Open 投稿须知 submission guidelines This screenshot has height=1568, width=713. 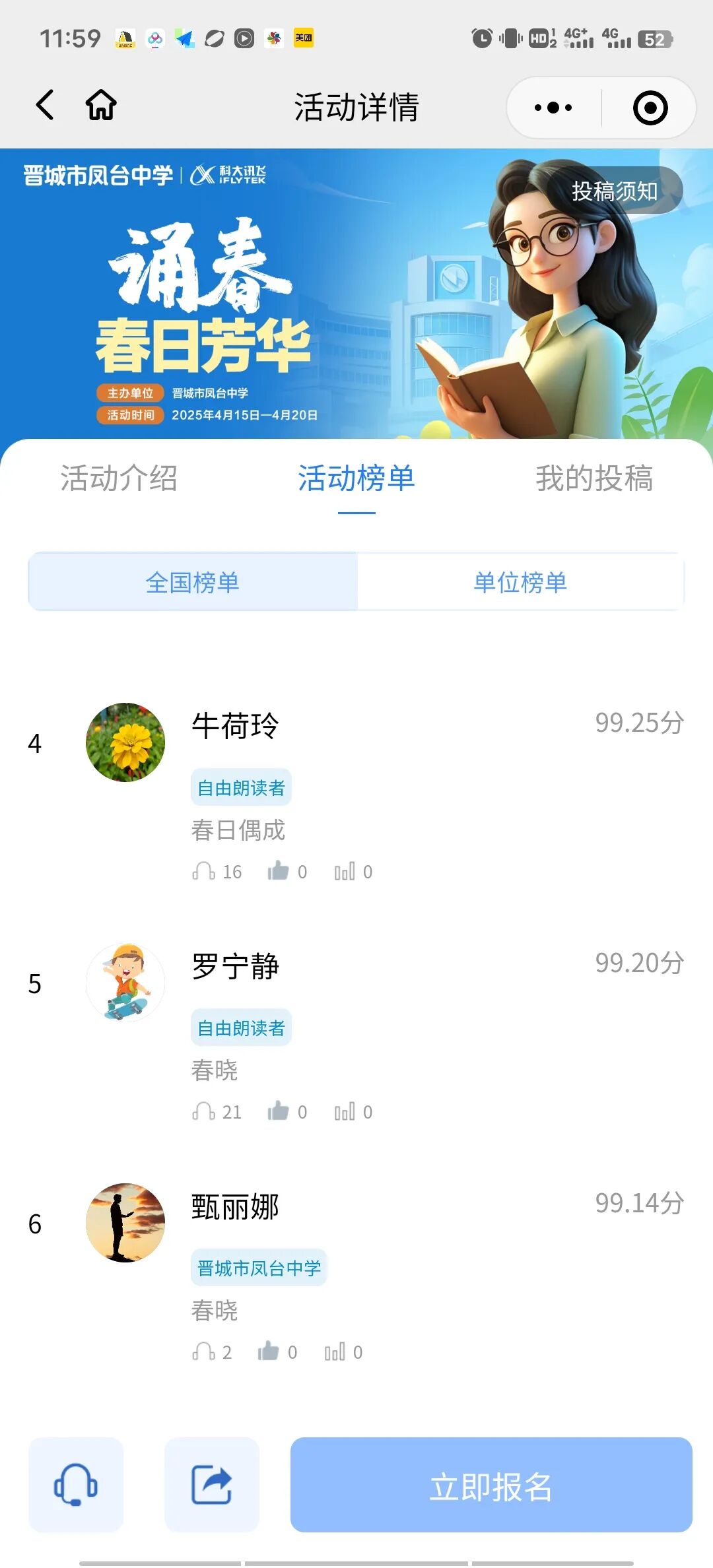[615, 191]
